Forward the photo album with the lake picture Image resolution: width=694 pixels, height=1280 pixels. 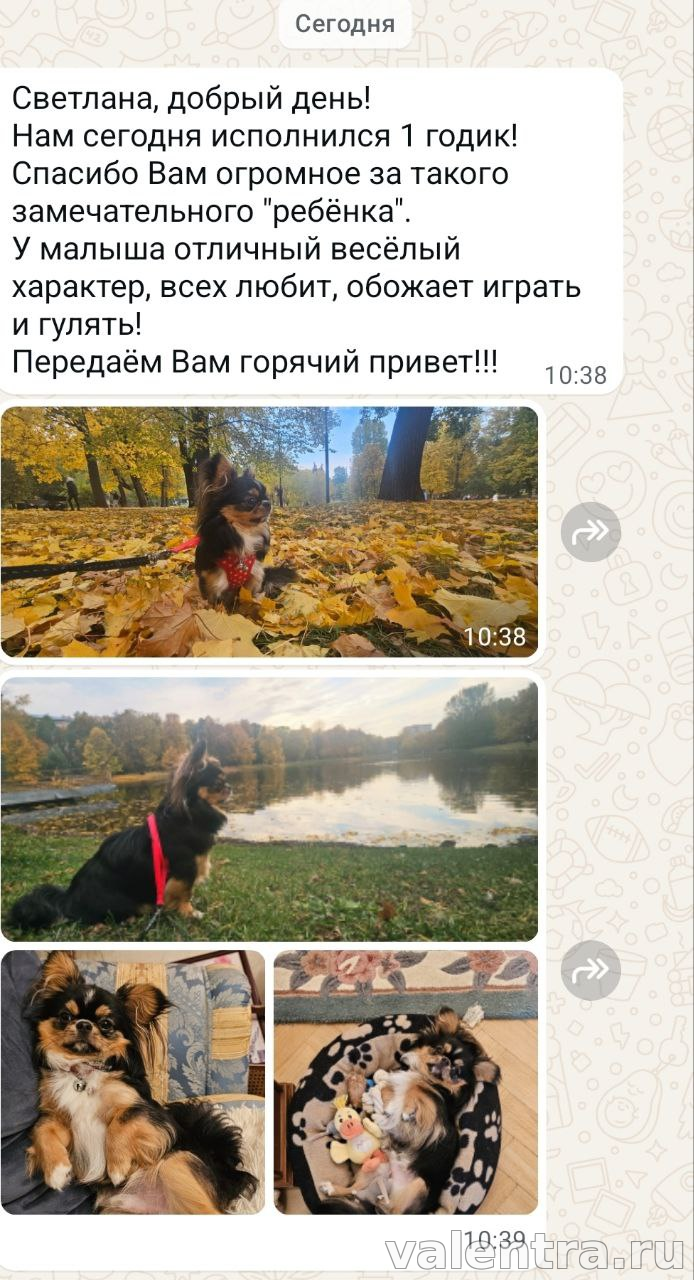coord(590,970)
